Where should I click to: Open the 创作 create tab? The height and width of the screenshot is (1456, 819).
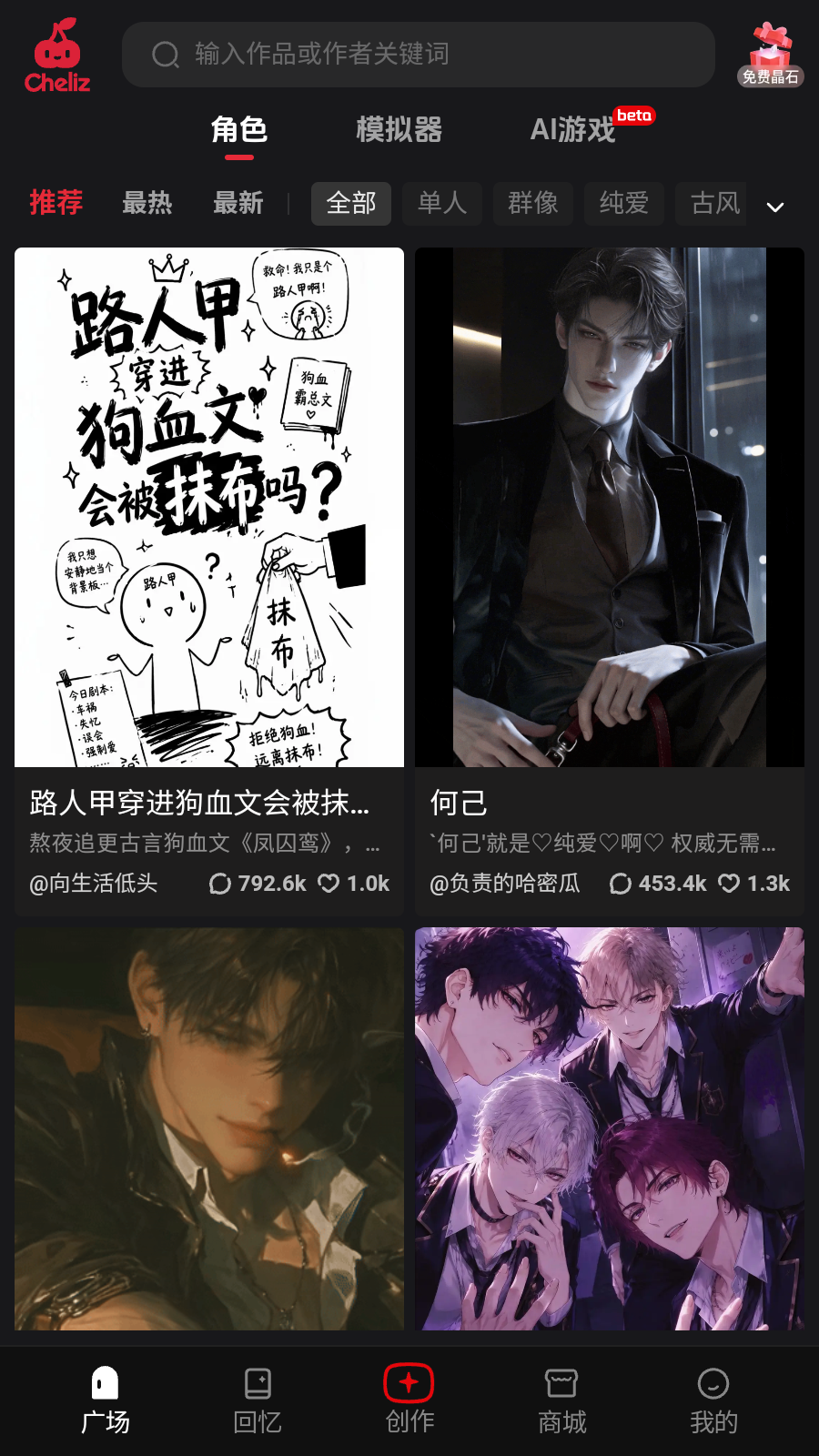(x=409, y=1400)
